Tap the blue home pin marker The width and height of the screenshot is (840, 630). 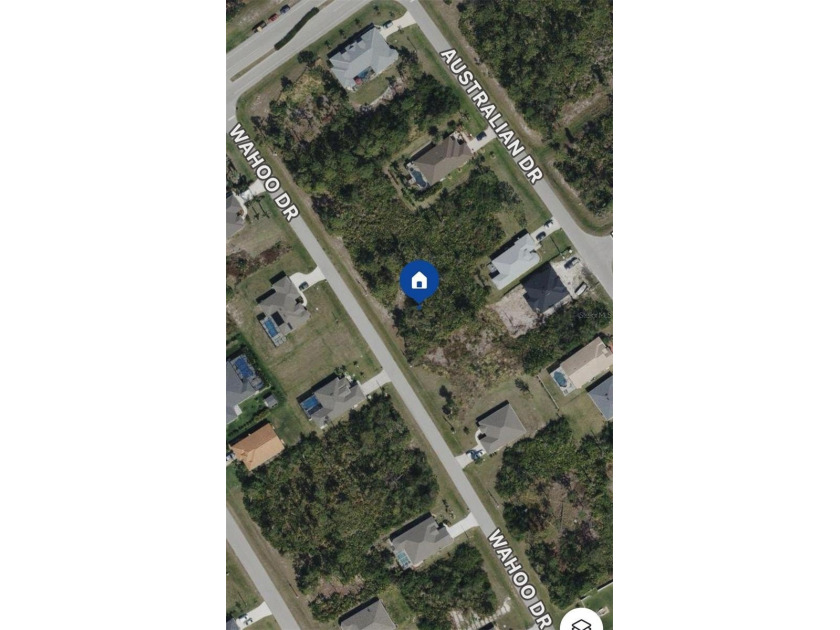pyautogui.click(x=419, y=281)
